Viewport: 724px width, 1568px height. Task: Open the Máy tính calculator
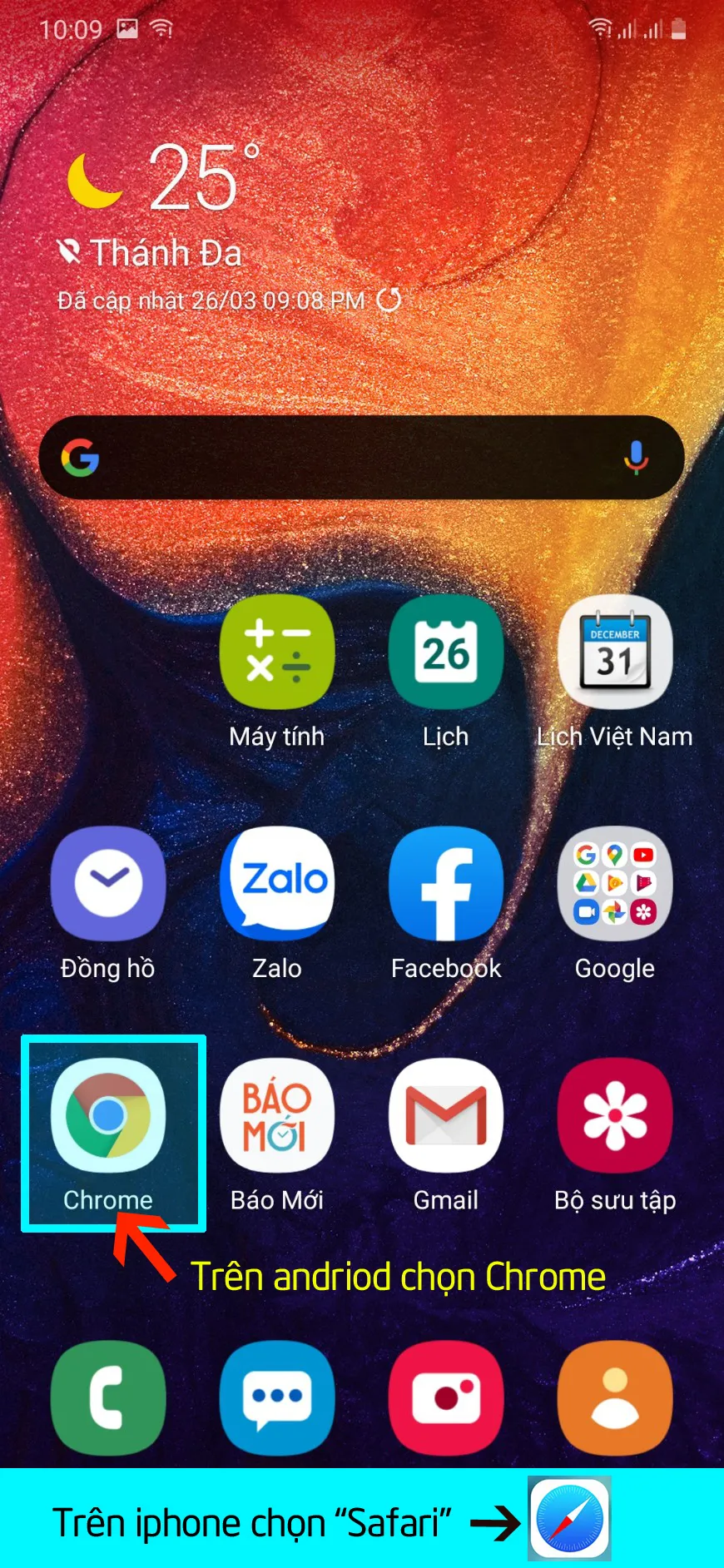[277, 652]
